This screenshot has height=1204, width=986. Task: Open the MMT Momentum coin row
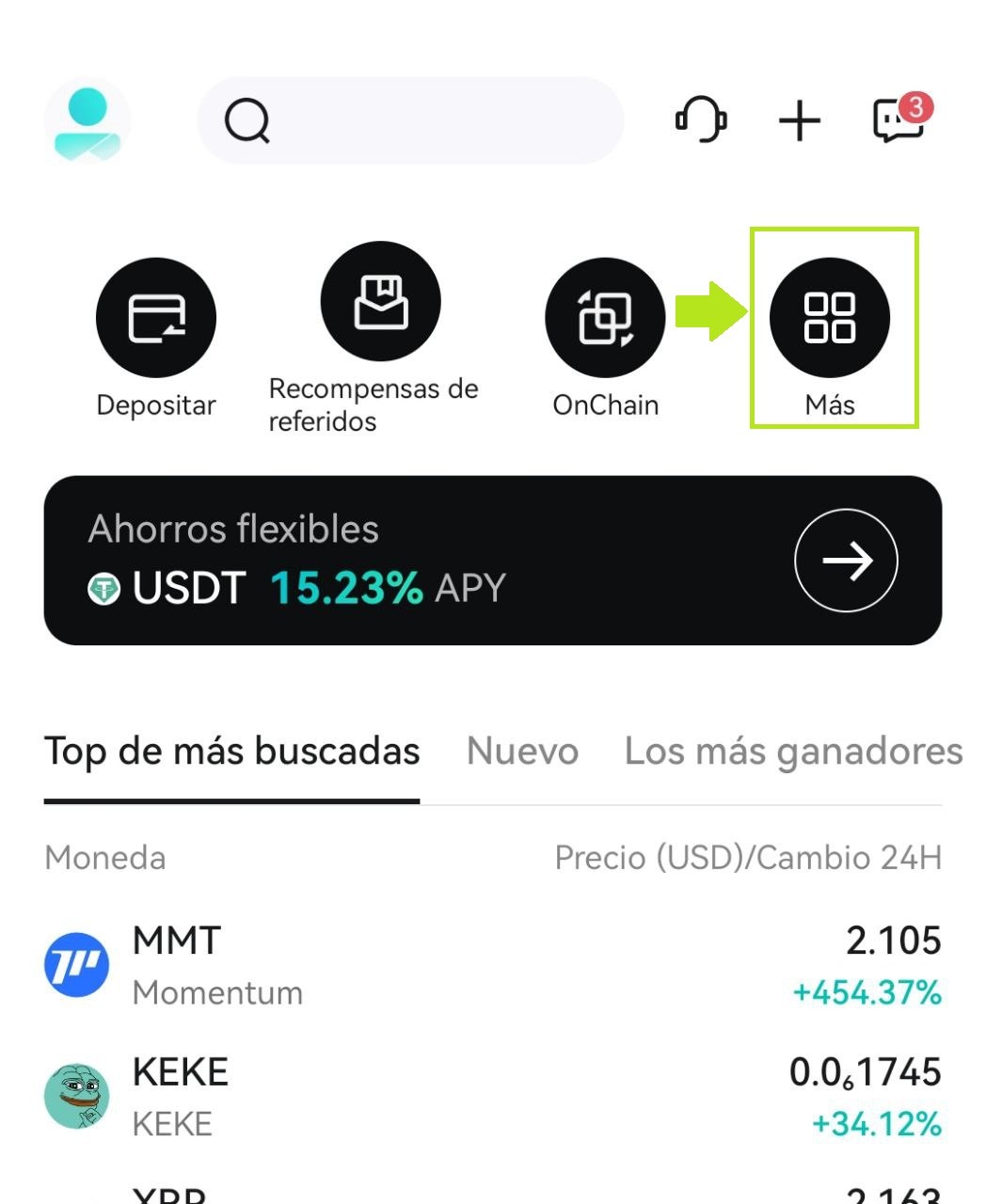pyautogui.click(x=493, y=965)
